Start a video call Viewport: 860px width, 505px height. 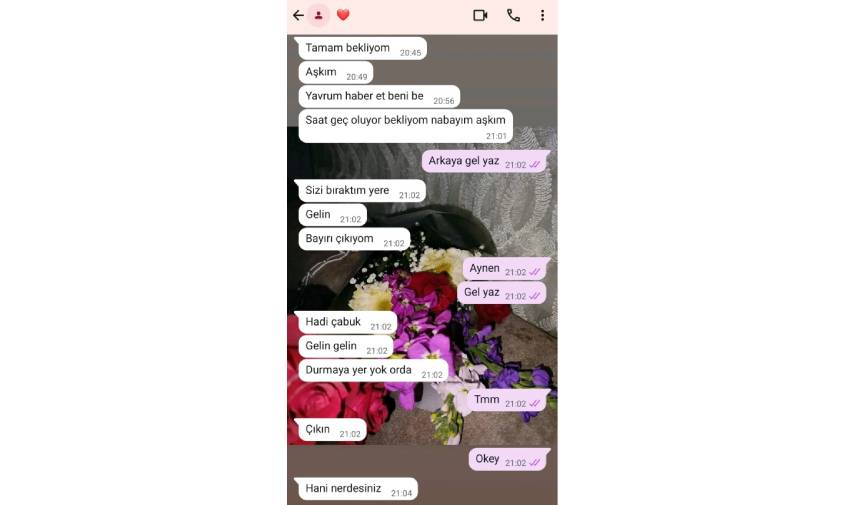[x=480, y=15]
